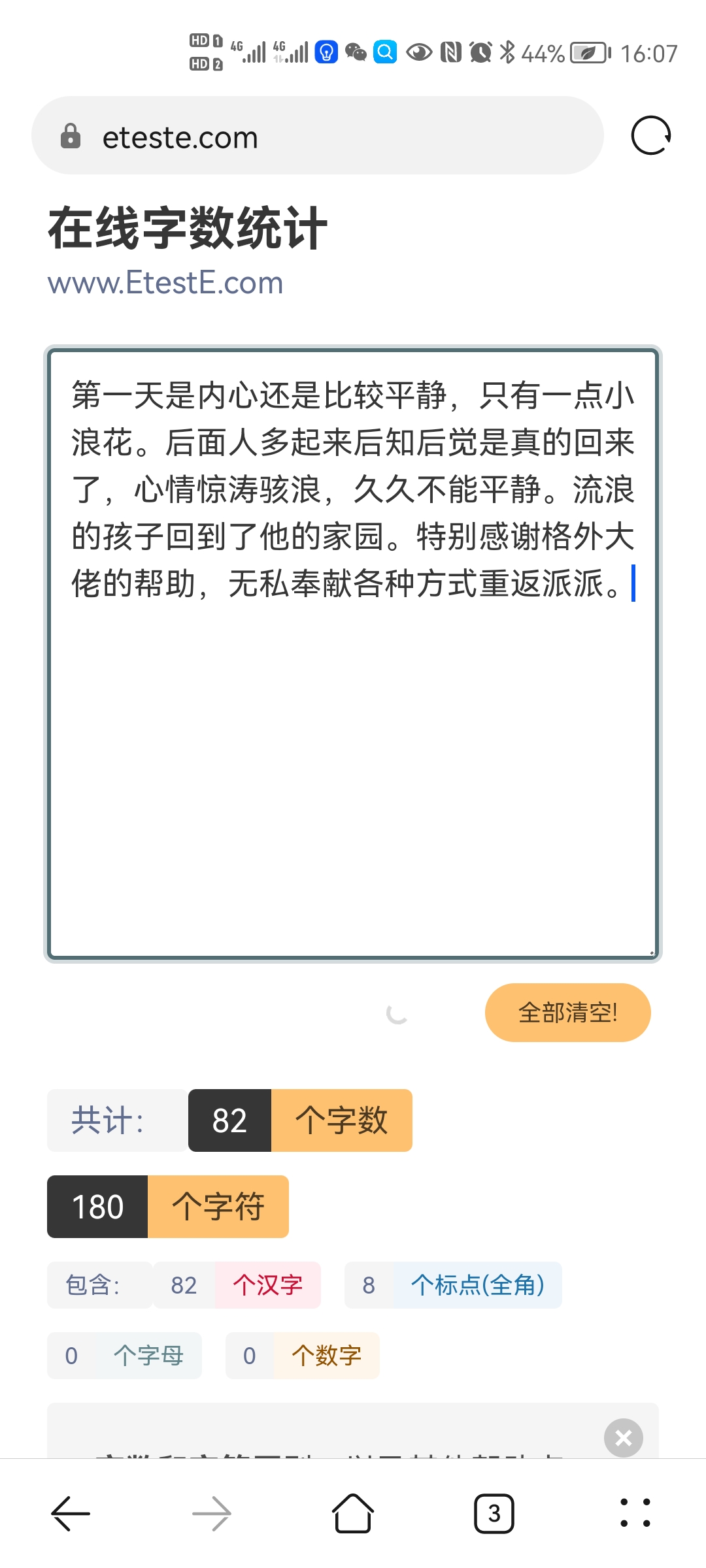Viewport: 706px width, 1568px height.
Task: Reload the page with the refresh icon
Action: 651,136
